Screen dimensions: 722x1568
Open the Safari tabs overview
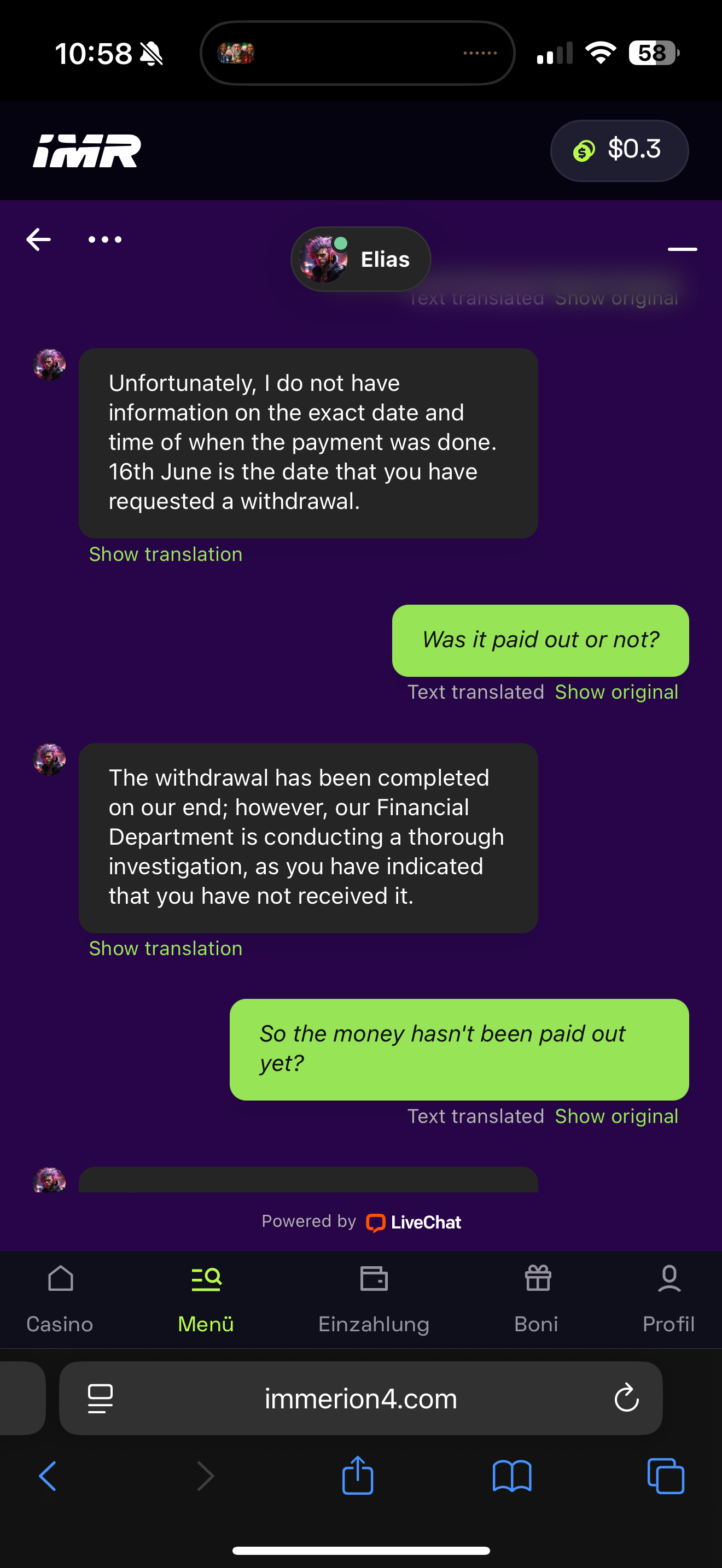click(665, 1476)
